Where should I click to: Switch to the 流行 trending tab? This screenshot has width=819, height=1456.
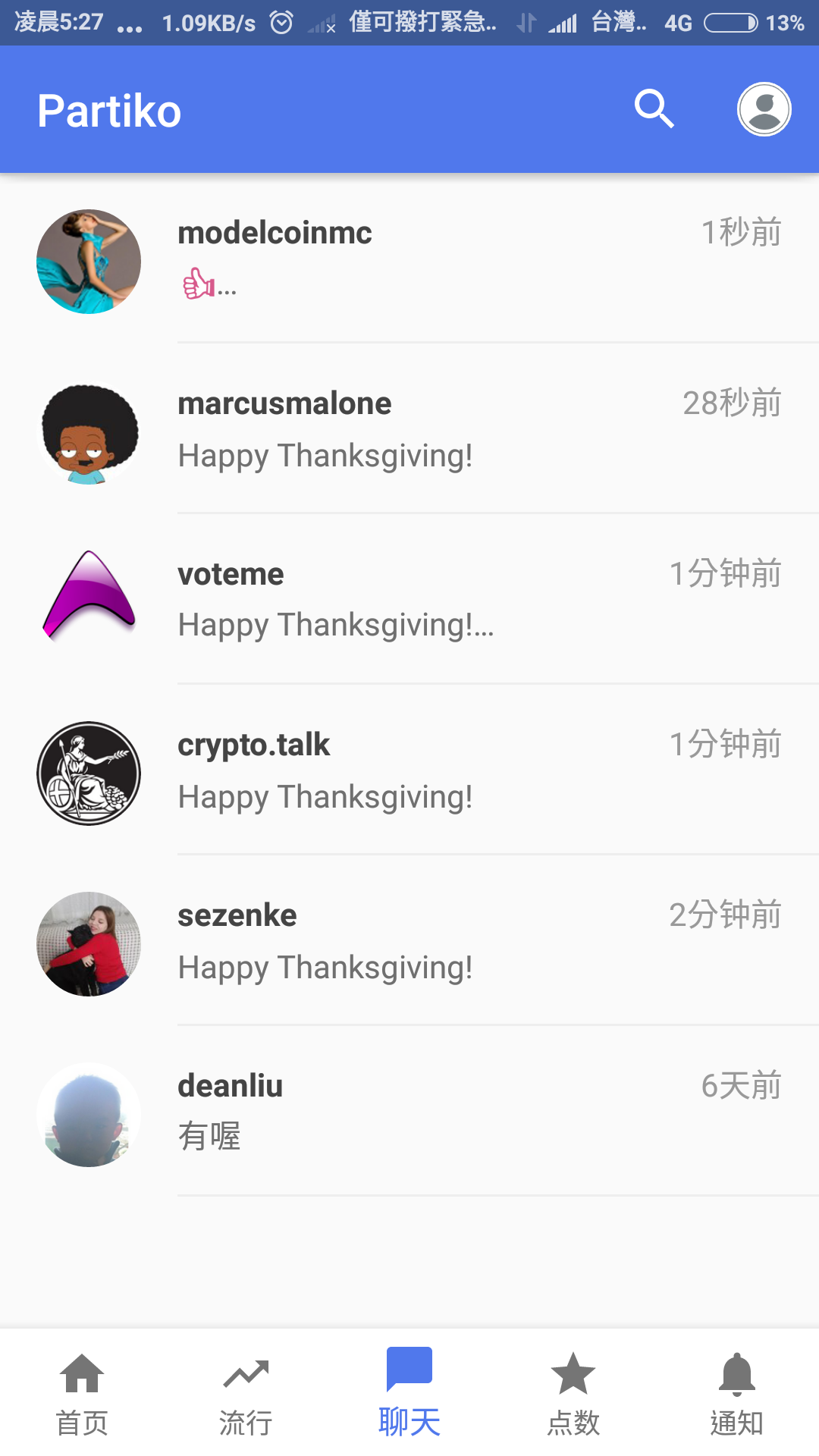(x=246, y=1392)
